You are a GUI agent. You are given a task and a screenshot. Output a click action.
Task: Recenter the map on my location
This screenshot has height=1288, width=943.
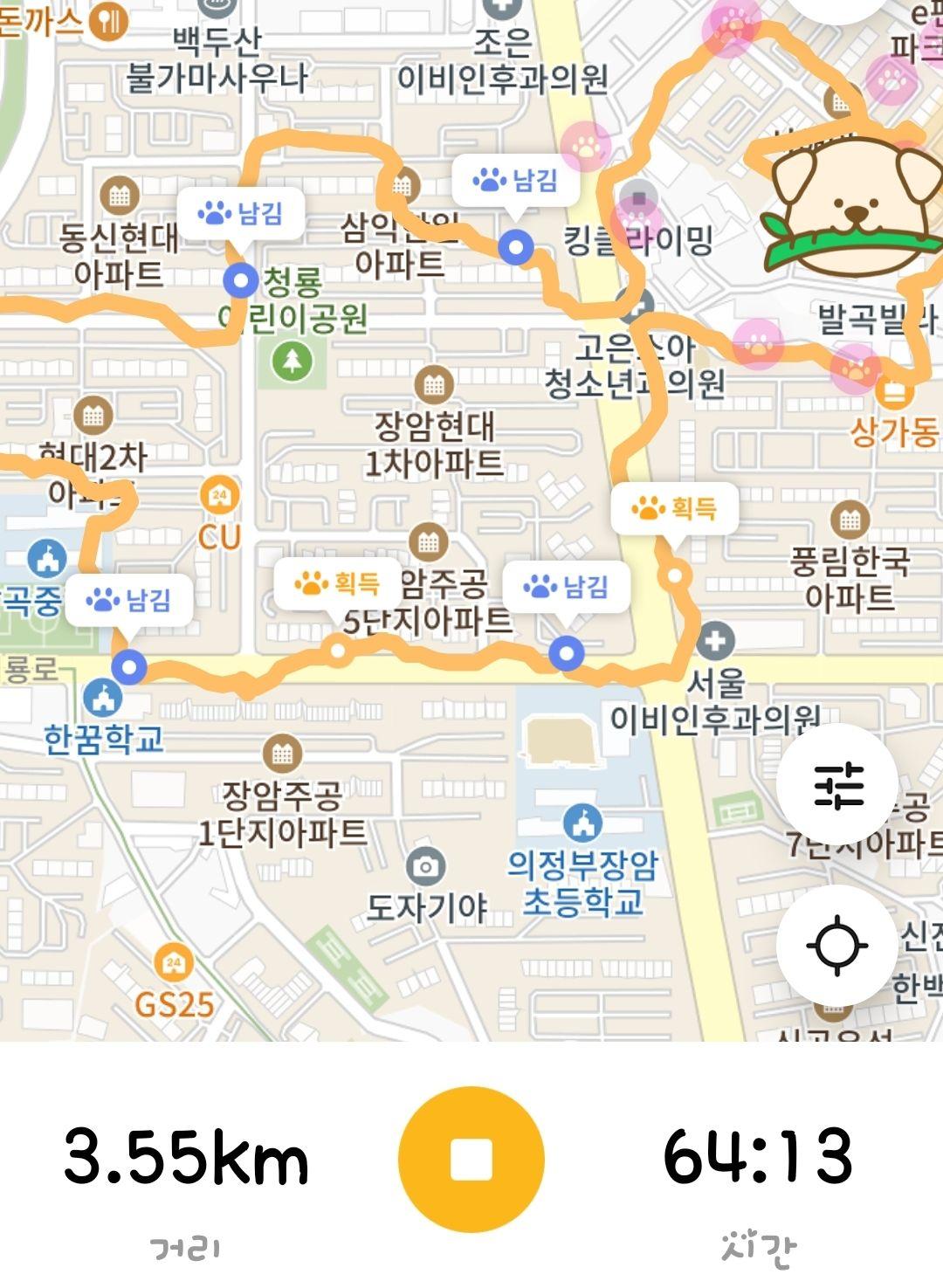coord(837,945)
